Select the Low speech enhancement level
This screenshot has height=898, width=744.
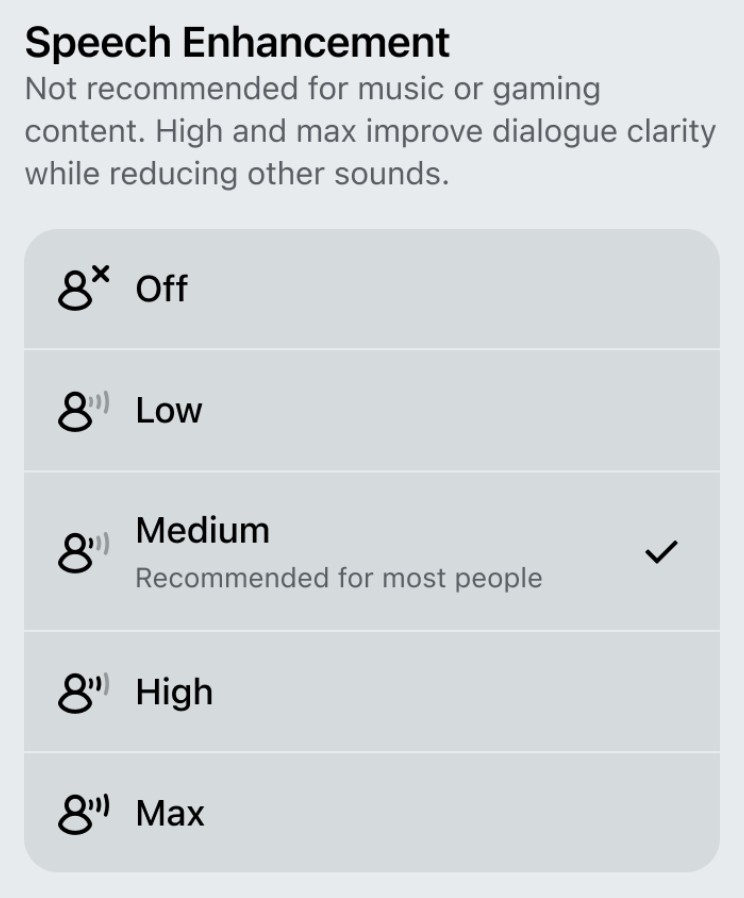coord(370,410)
